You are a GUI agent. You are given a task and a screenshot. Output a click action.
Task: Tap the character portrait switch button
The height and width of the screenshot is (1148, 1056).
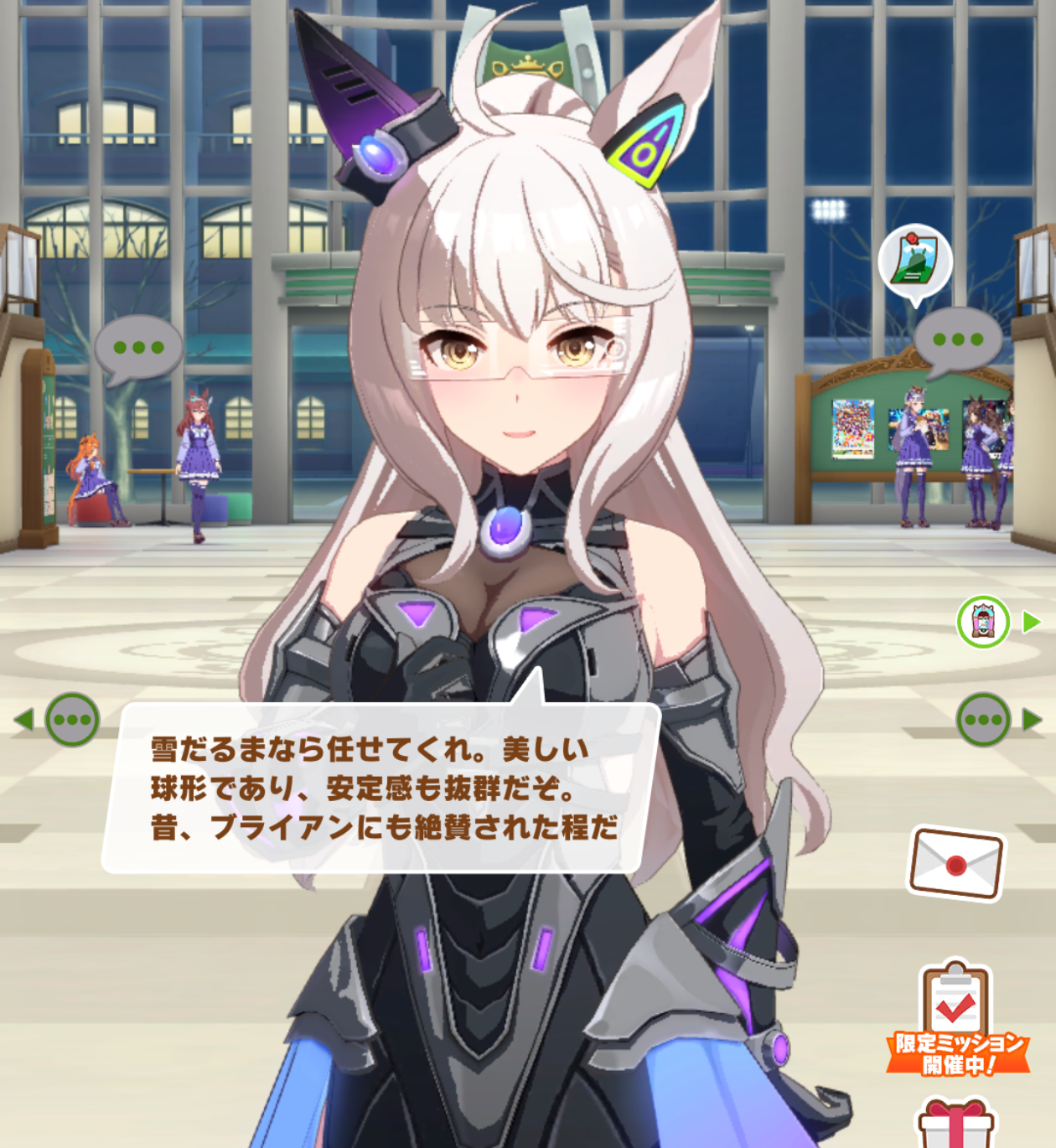(984, 622)
